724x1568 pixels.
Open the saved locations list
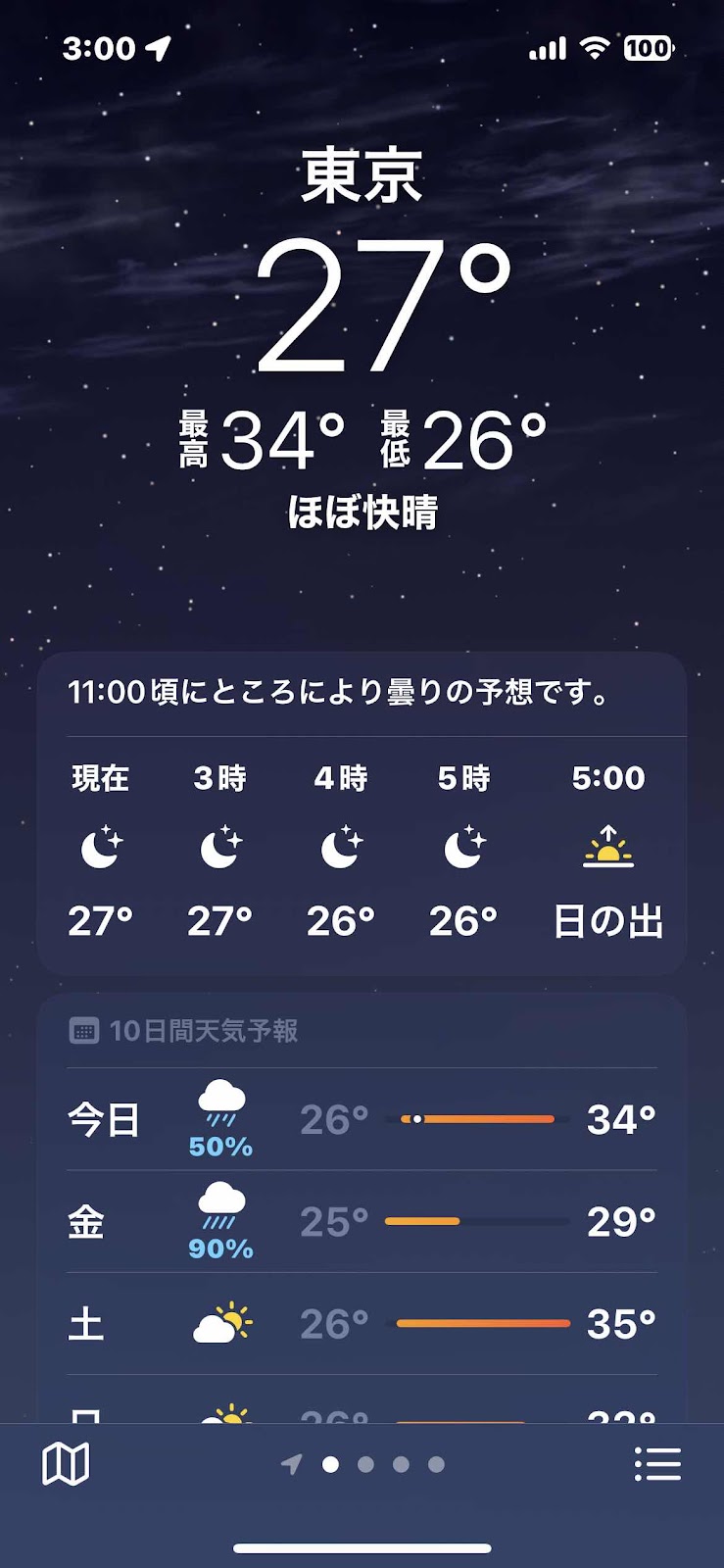657,1464
